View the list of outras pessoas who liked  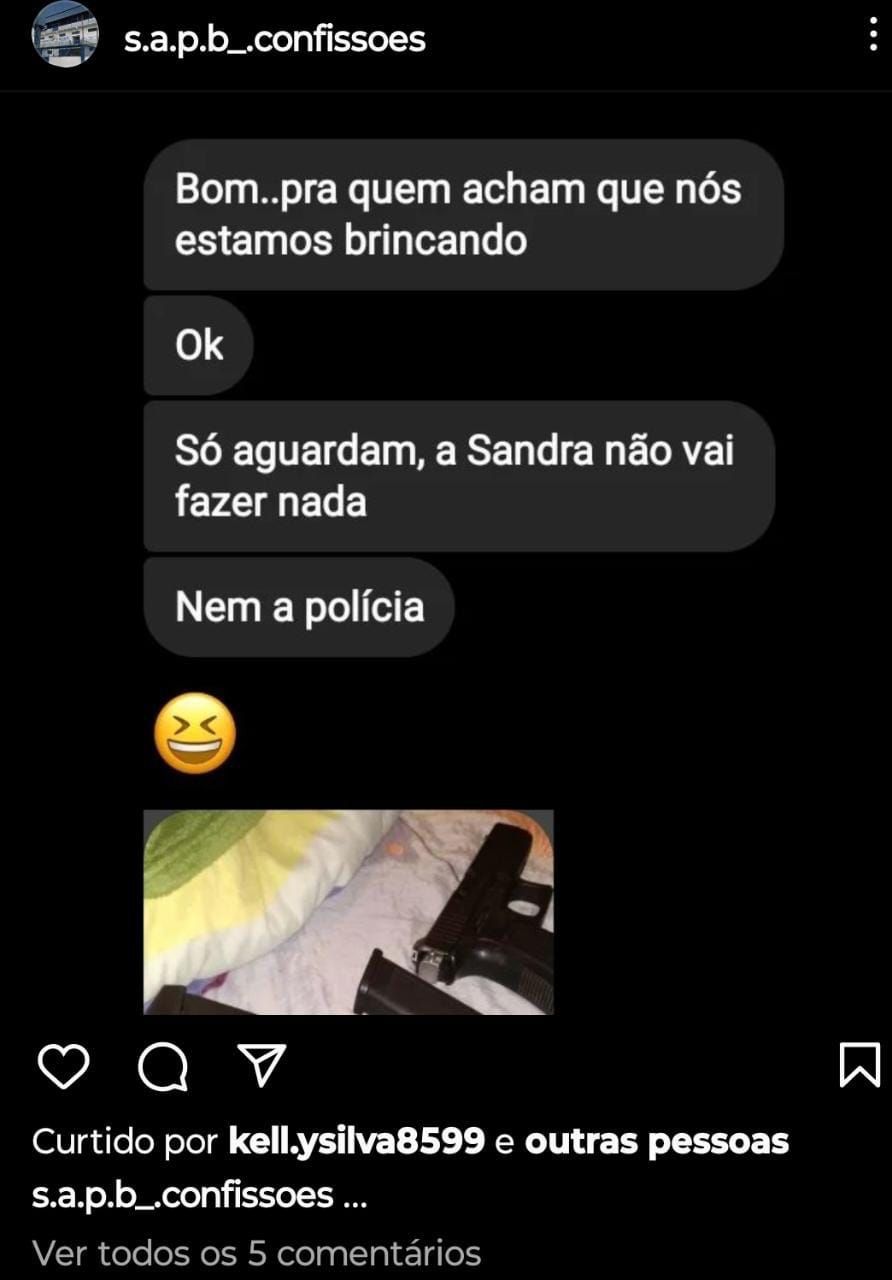point(656,1141)
